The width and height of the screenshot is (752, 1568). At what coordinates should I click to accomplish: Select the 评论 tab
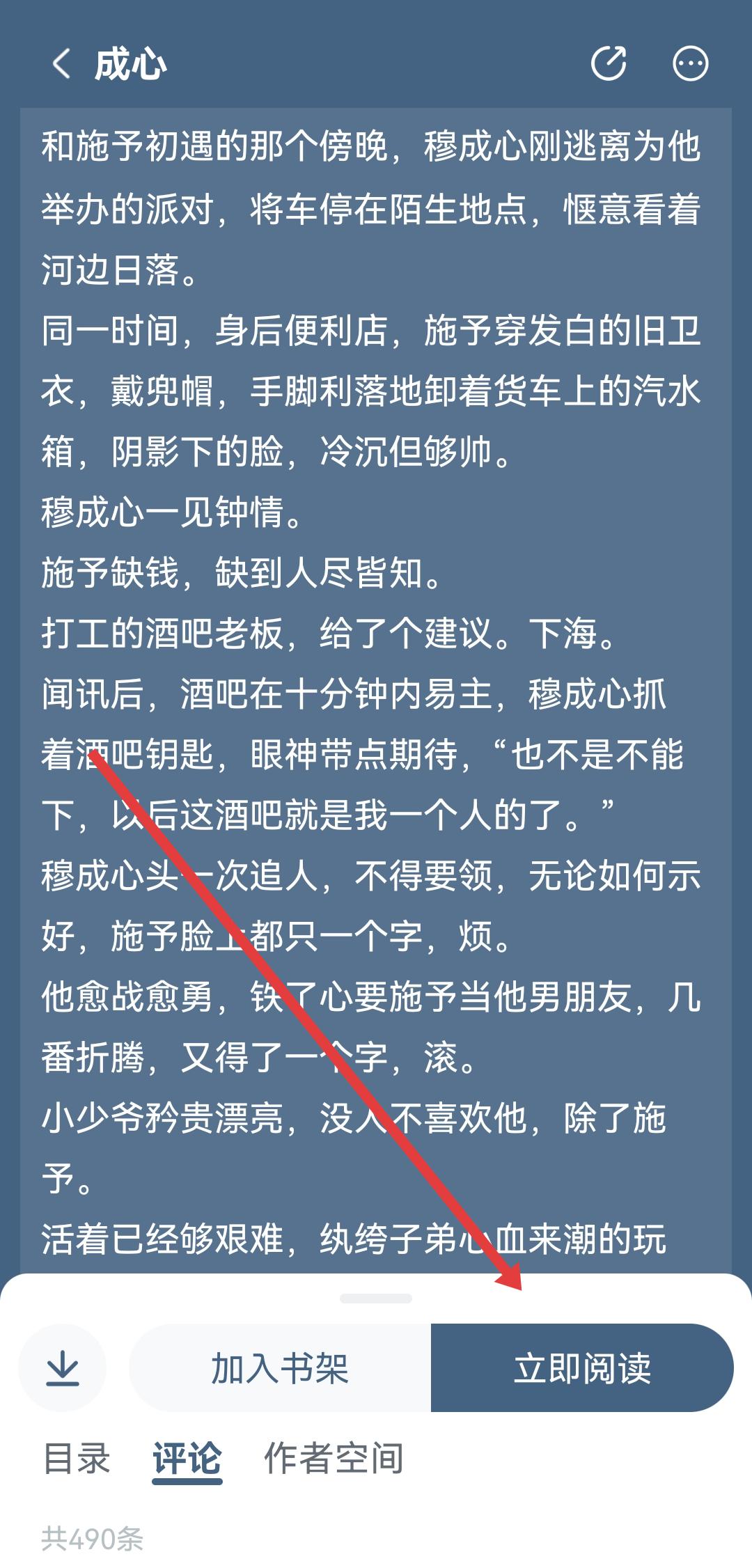(x=187, y=1458)
